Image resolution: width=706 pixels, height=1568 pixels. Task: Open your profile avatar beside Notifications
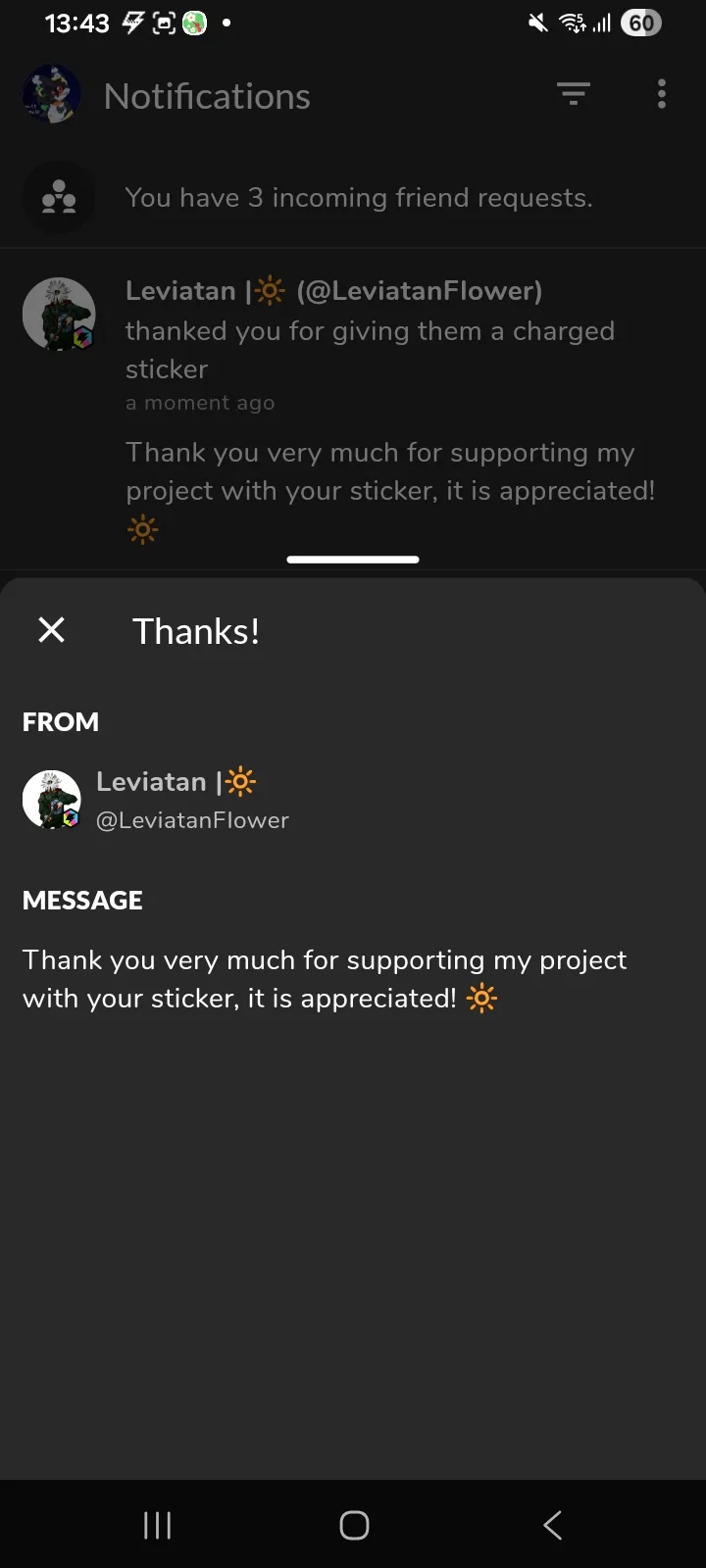pos(51,94)
